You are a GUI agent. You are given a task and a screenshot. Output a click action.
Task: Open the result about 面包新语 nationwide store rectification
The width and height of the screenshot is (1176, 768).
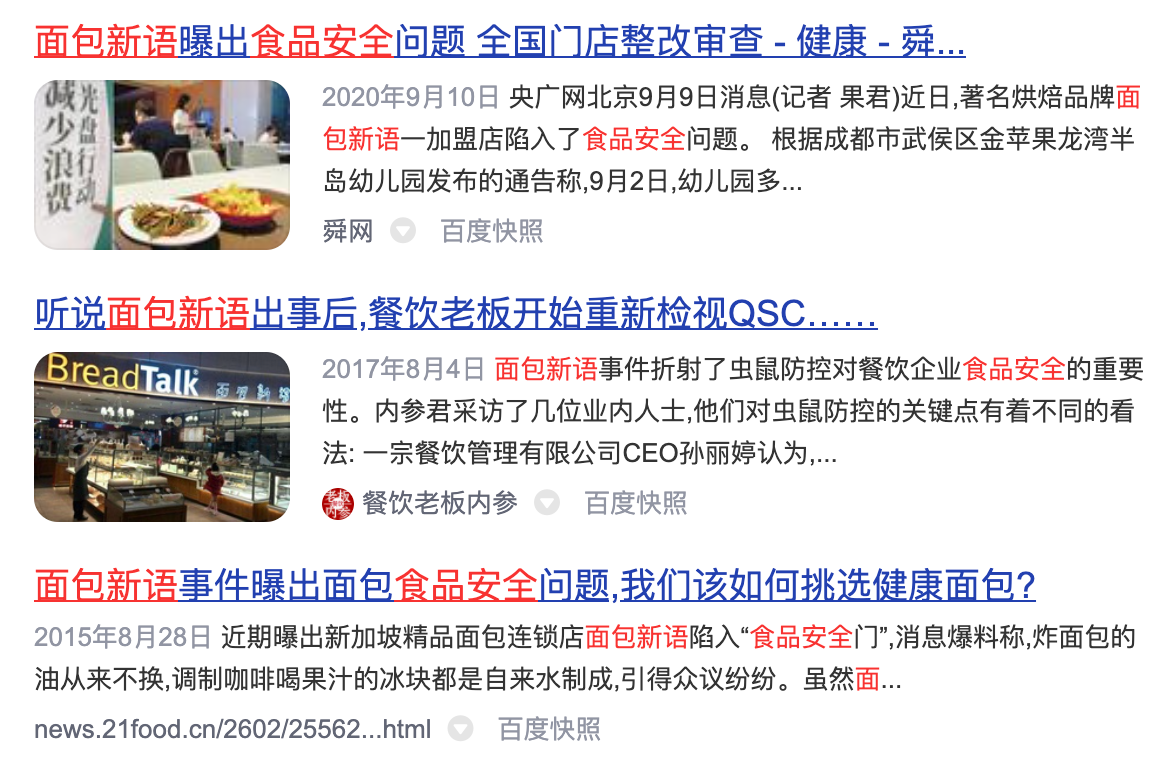point(500,41)
